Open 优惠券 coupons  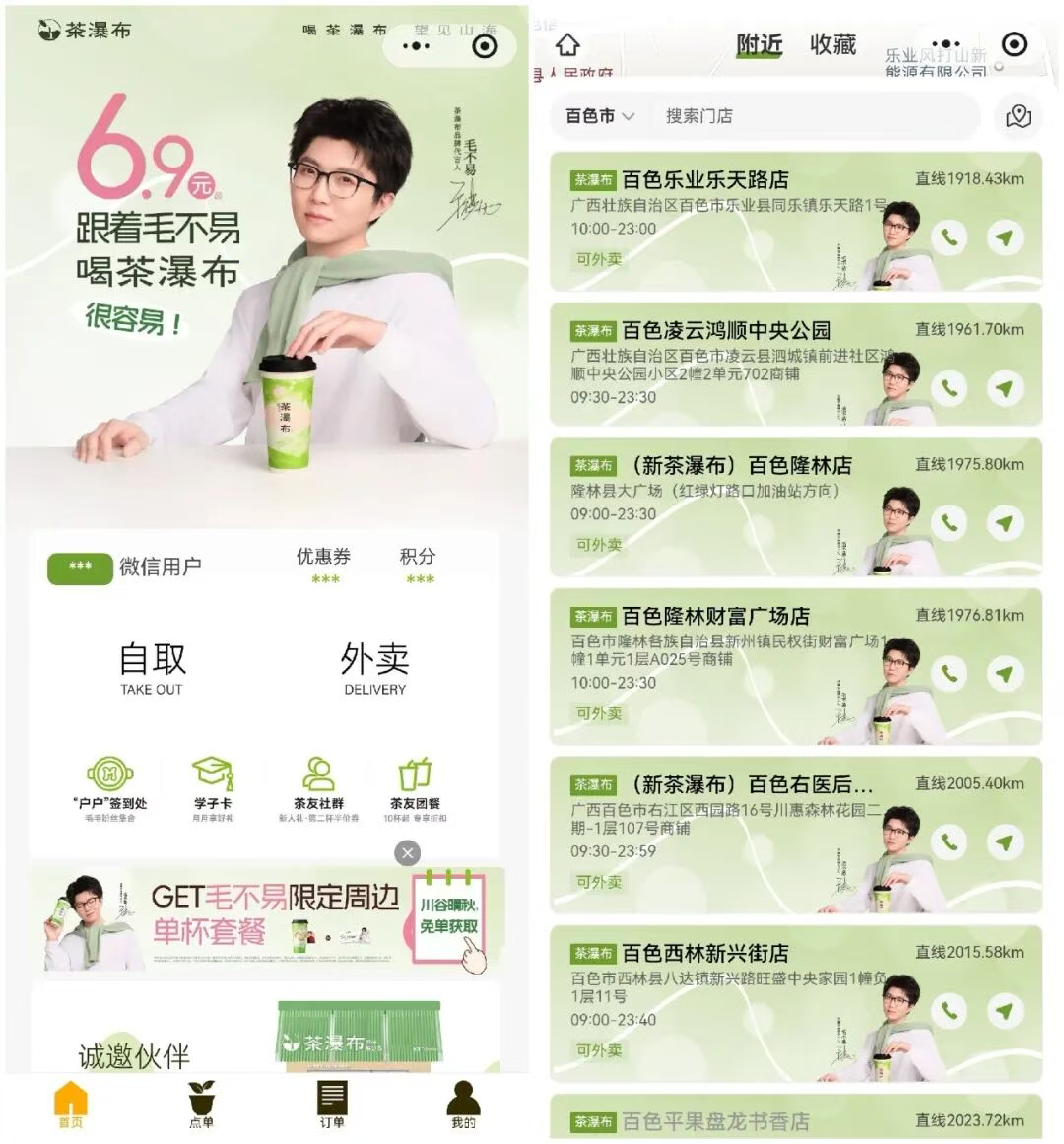323,566
